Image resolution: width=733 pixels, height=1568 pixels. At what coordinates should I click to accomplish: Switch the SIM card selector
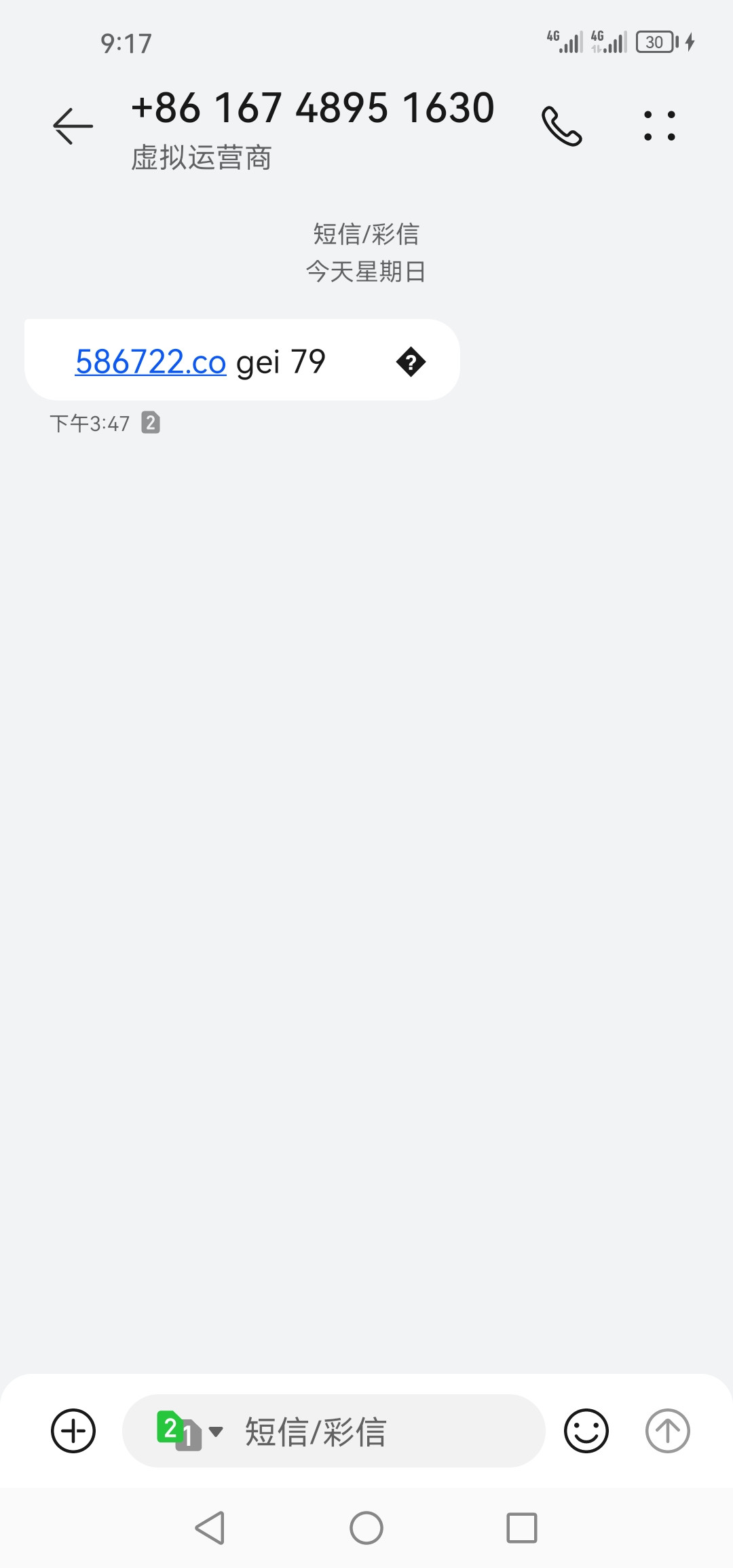point(189,1431)
